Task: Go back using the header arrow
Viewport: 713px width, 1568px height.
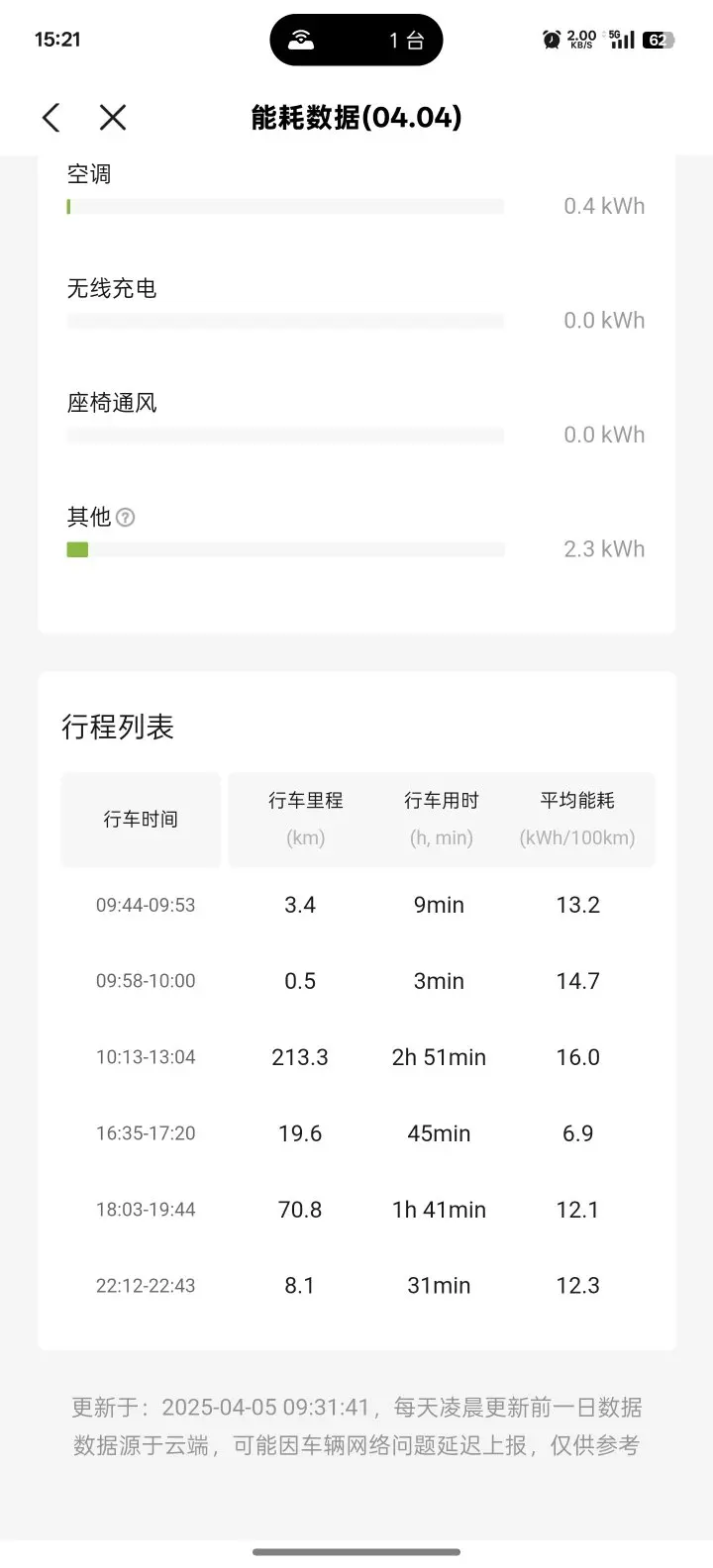Action: [x=51, y=118]
